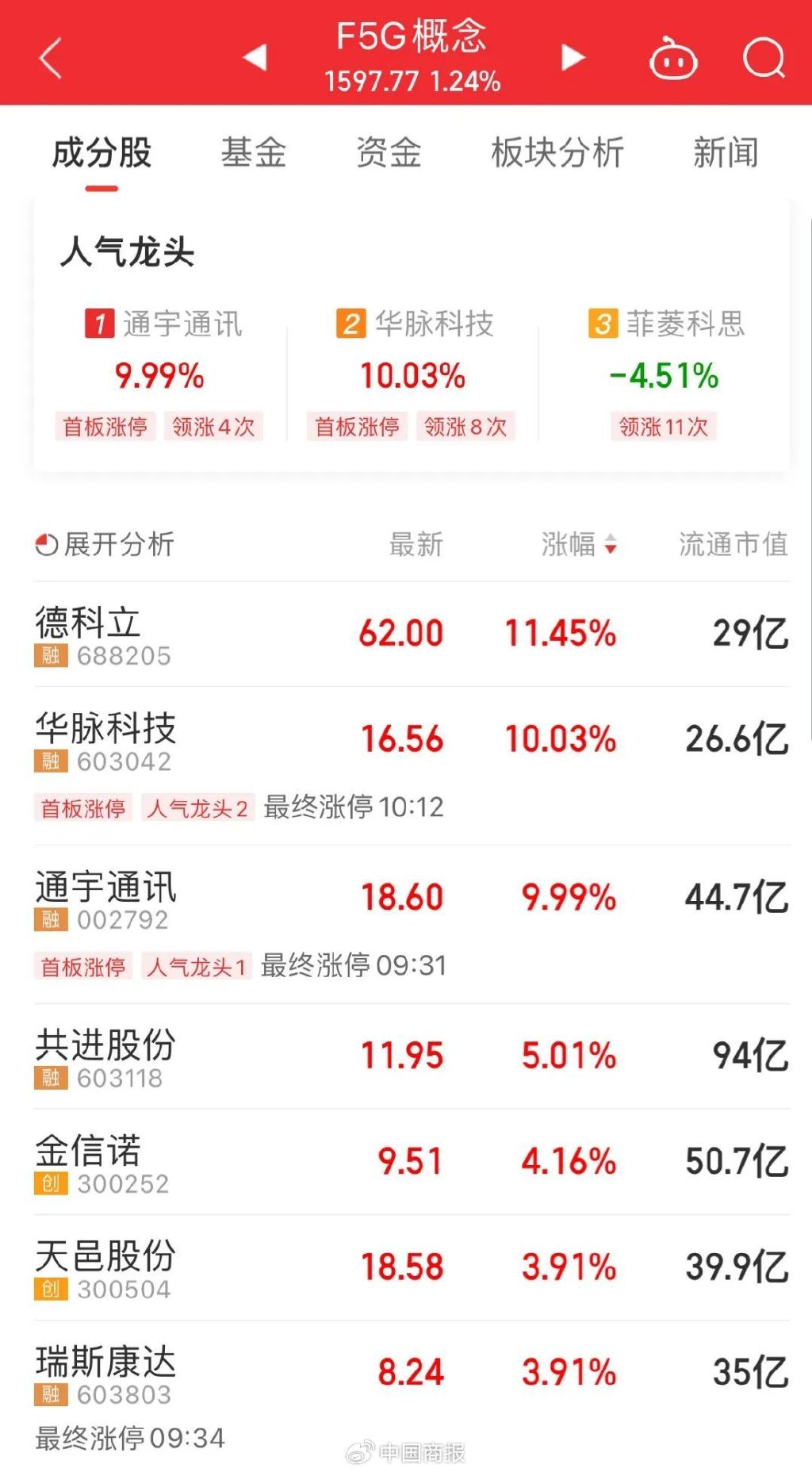Switch to the previous concept sector
812x1472 pixels.
tap(255, 57)
